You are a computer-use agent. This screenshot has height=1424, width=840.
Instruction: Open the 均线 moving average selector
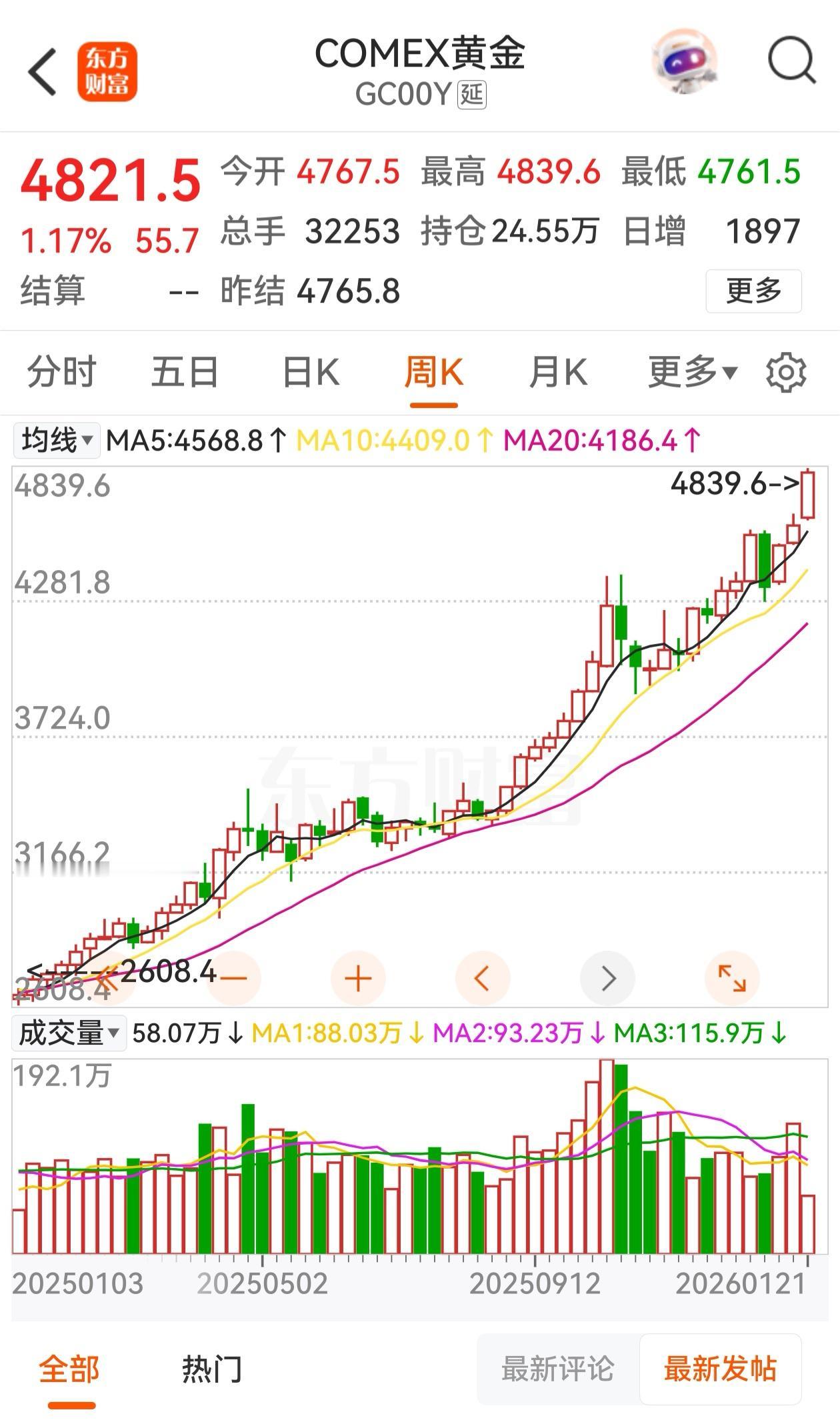pyautogui.click(x=55, y=439)
